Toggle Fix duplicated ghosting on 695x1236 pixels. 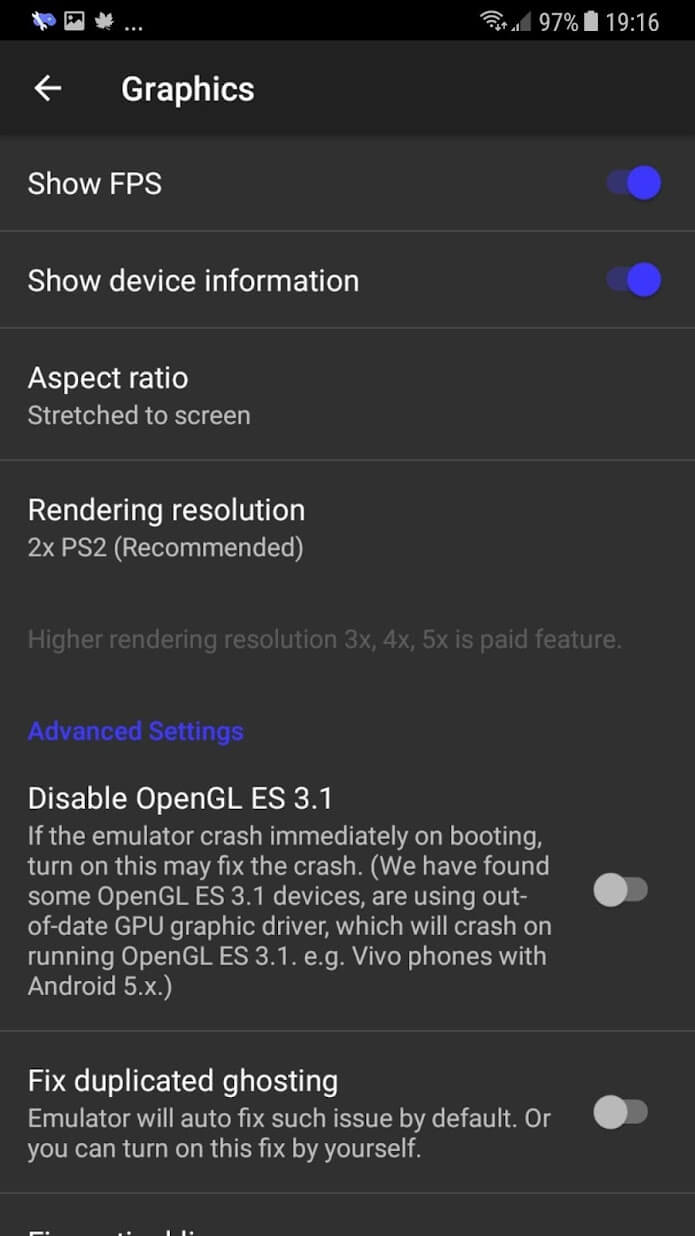tap(621, 1112)
